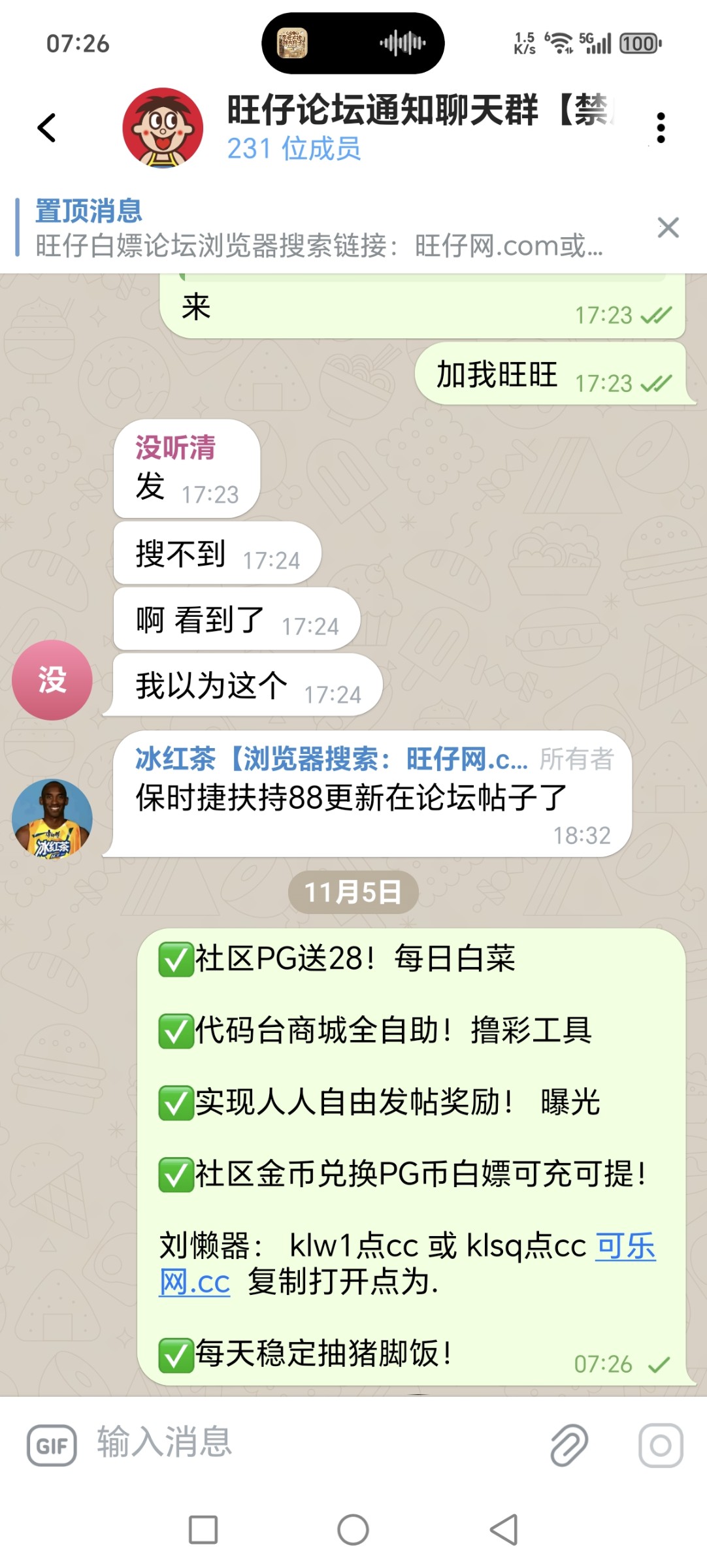Dismiss the pinned message banner
Viewport: 707px width, 1568px height.
coord(668,228)
